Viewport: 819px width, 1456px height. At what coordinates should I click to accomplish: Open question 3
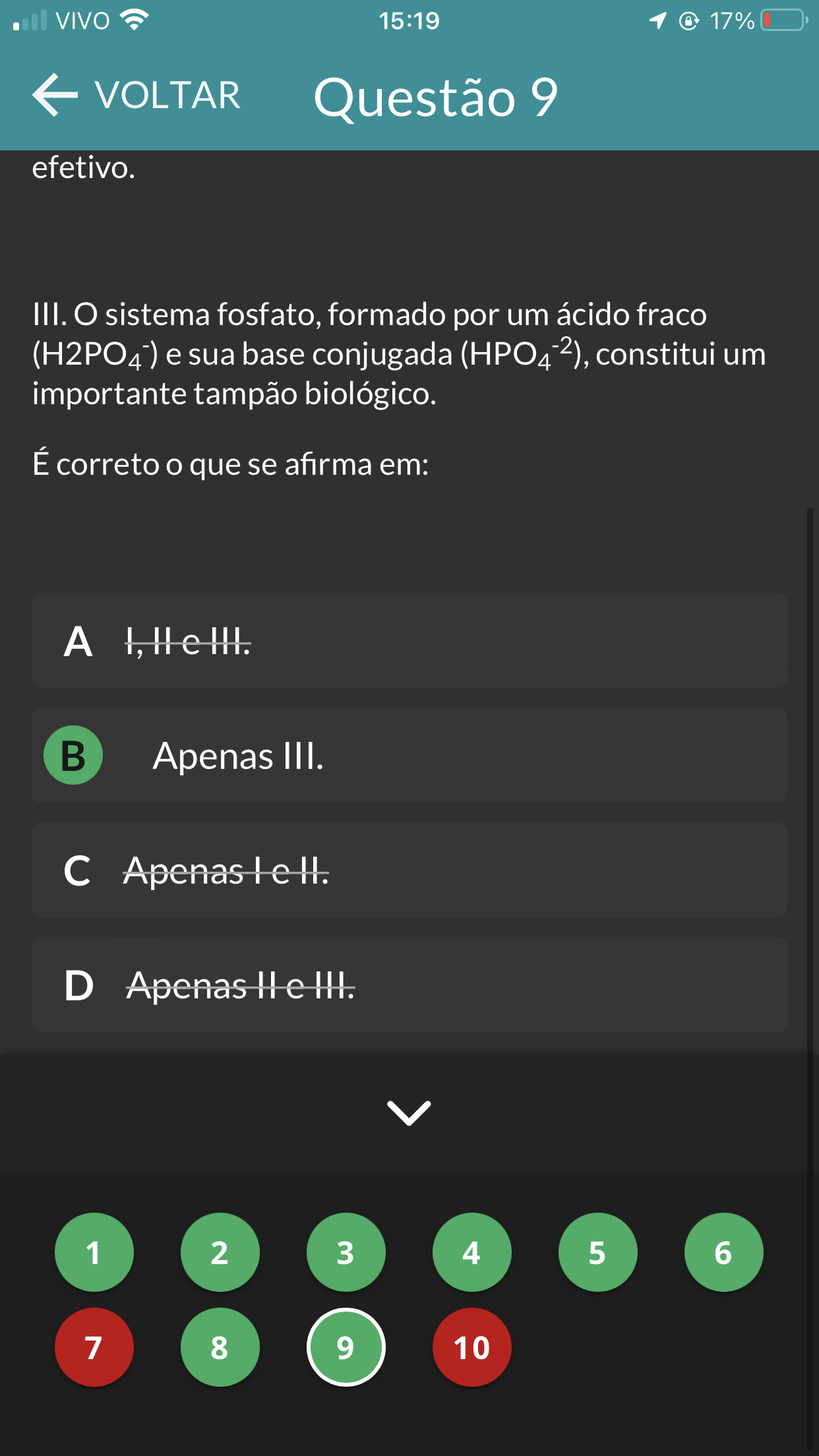pyautogui.click(x=346, y=1252)
